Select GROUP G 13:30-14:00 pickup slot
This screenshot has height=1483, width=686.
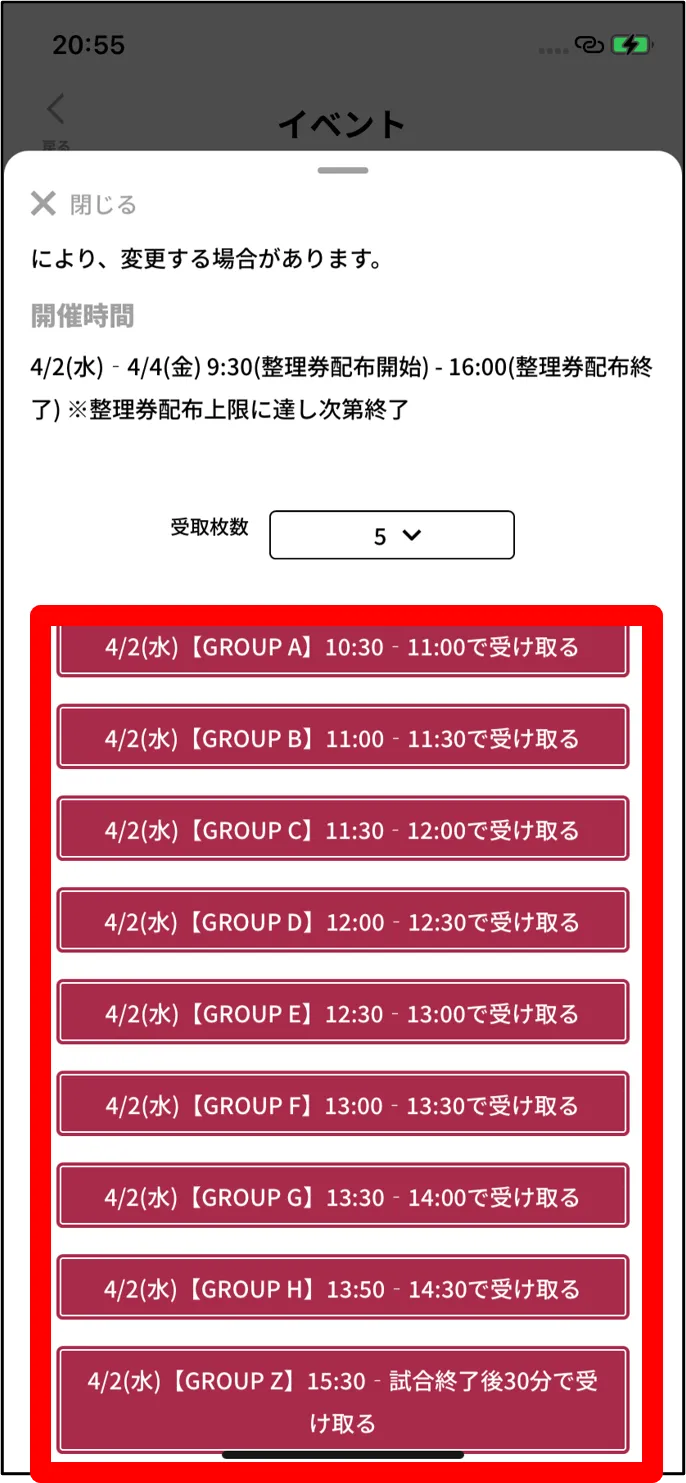pyautogui.click(x=343, y=1196)
